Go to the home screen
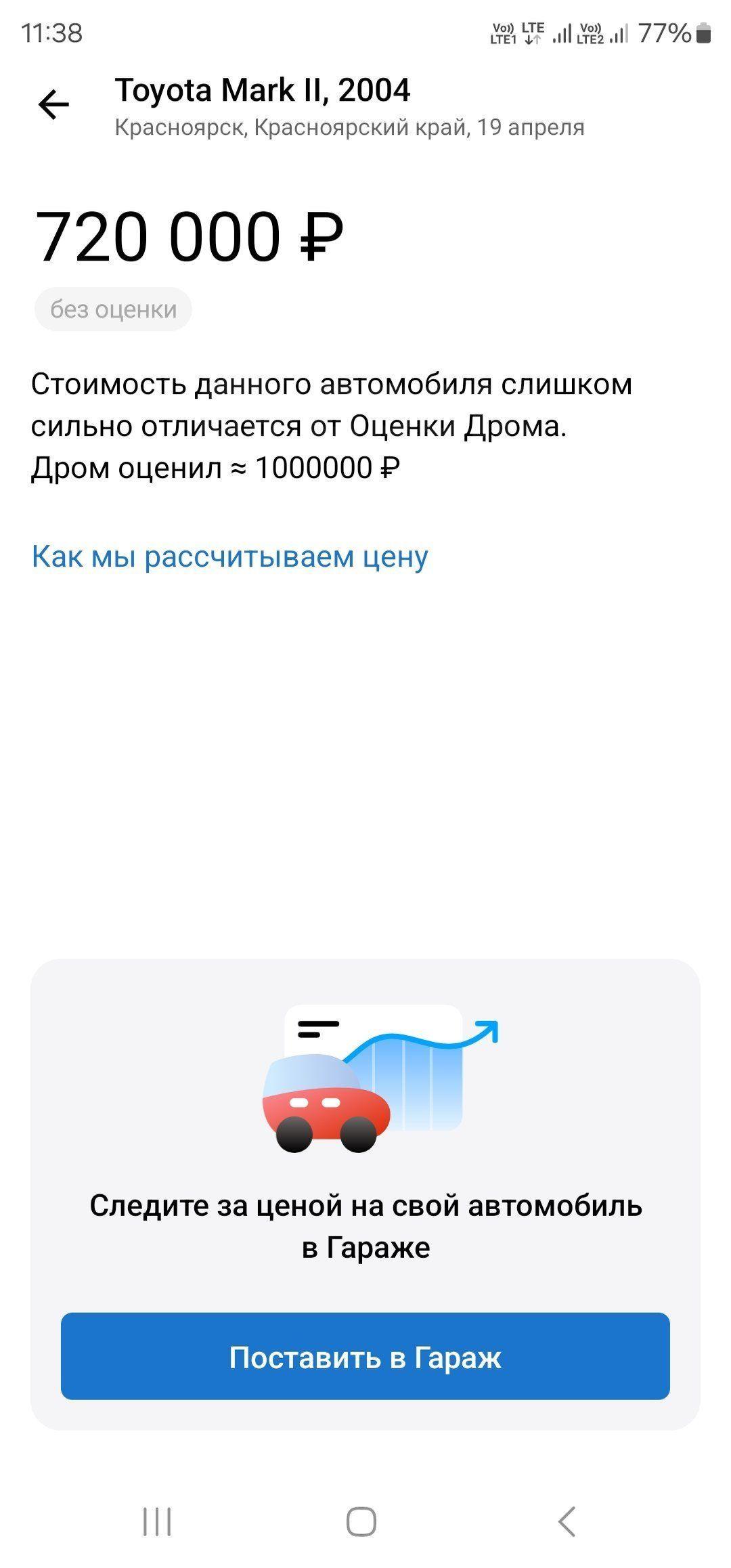731x1568 pixels. [x=361, y=1521]
